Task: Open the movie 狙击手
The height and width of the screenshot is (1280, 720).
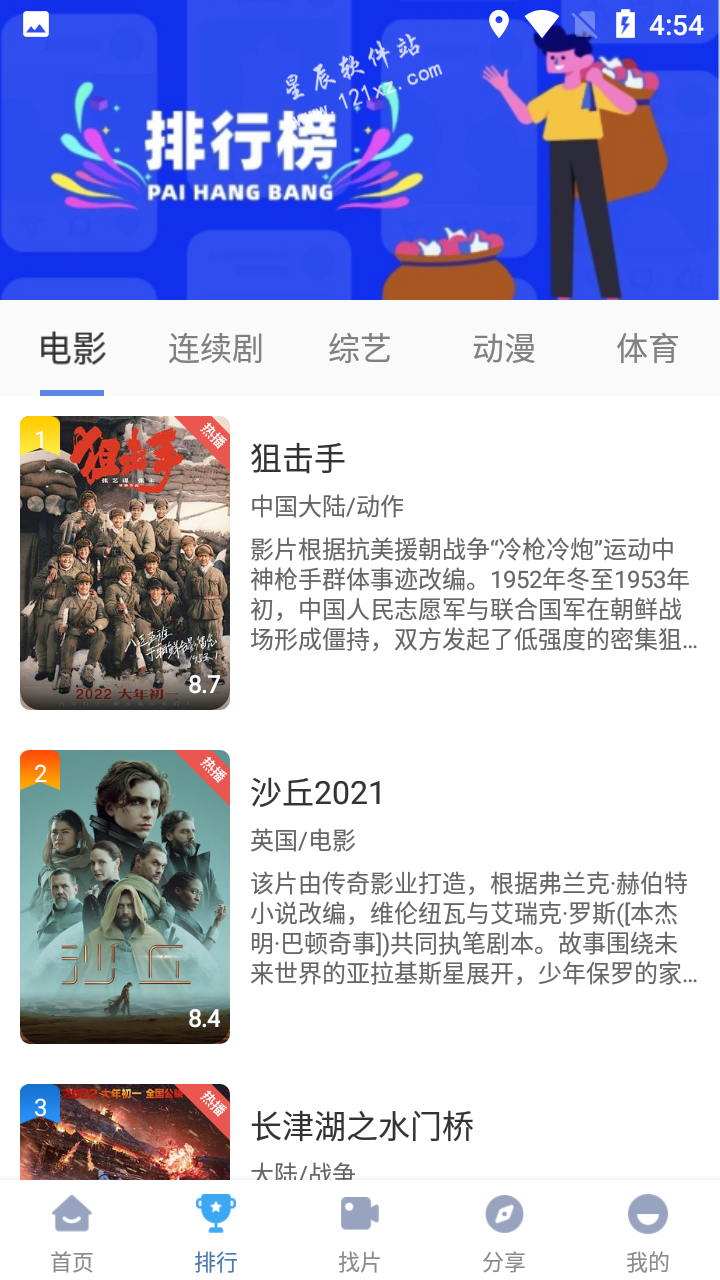Action: point(297,458)
